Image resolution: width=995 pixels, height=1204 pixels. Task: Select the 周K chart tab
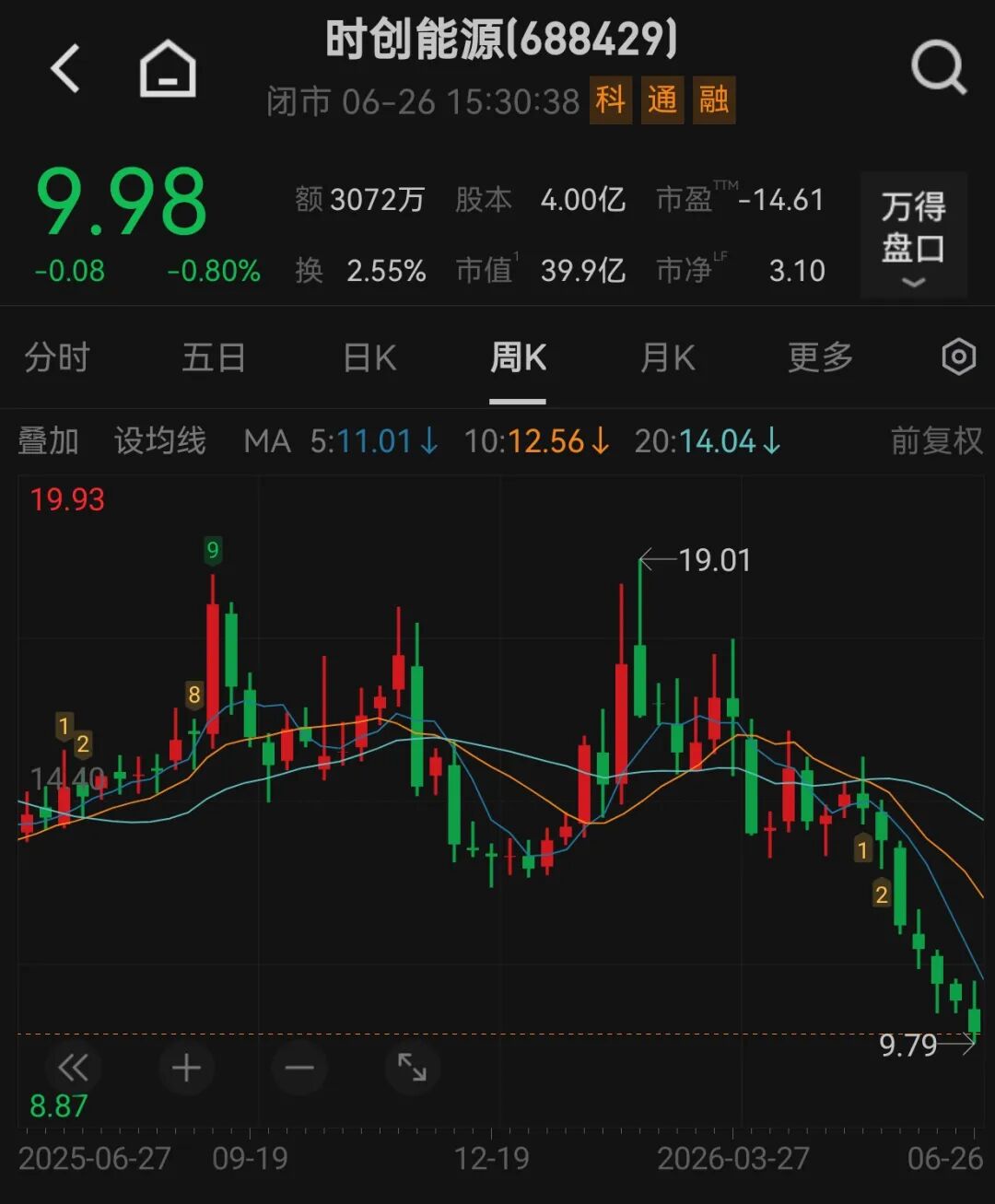(x=518, y=357)
